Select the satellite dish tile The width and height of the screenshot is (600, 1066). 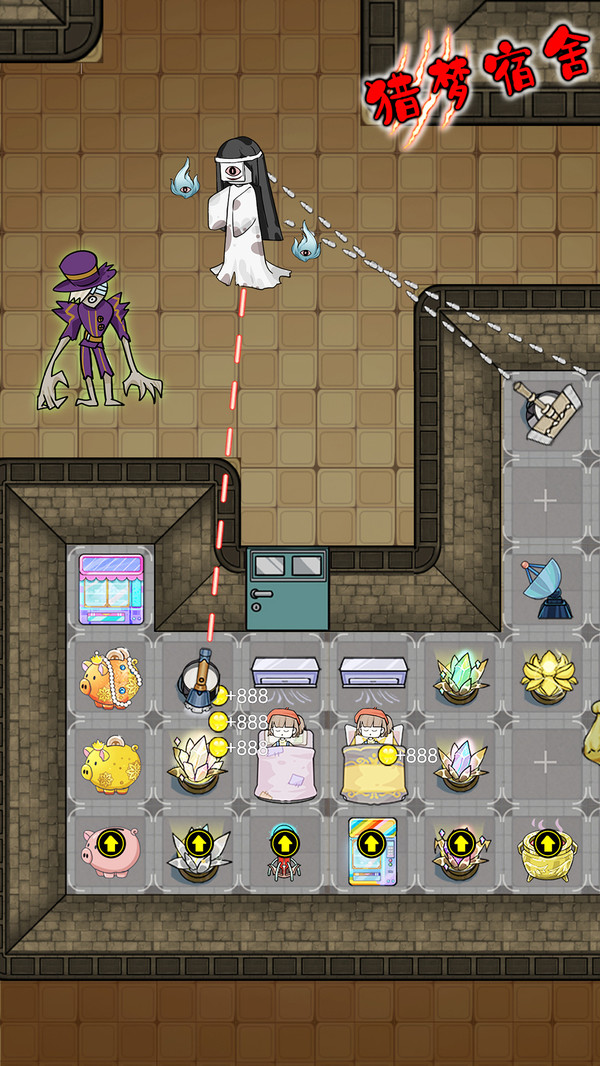545,590
